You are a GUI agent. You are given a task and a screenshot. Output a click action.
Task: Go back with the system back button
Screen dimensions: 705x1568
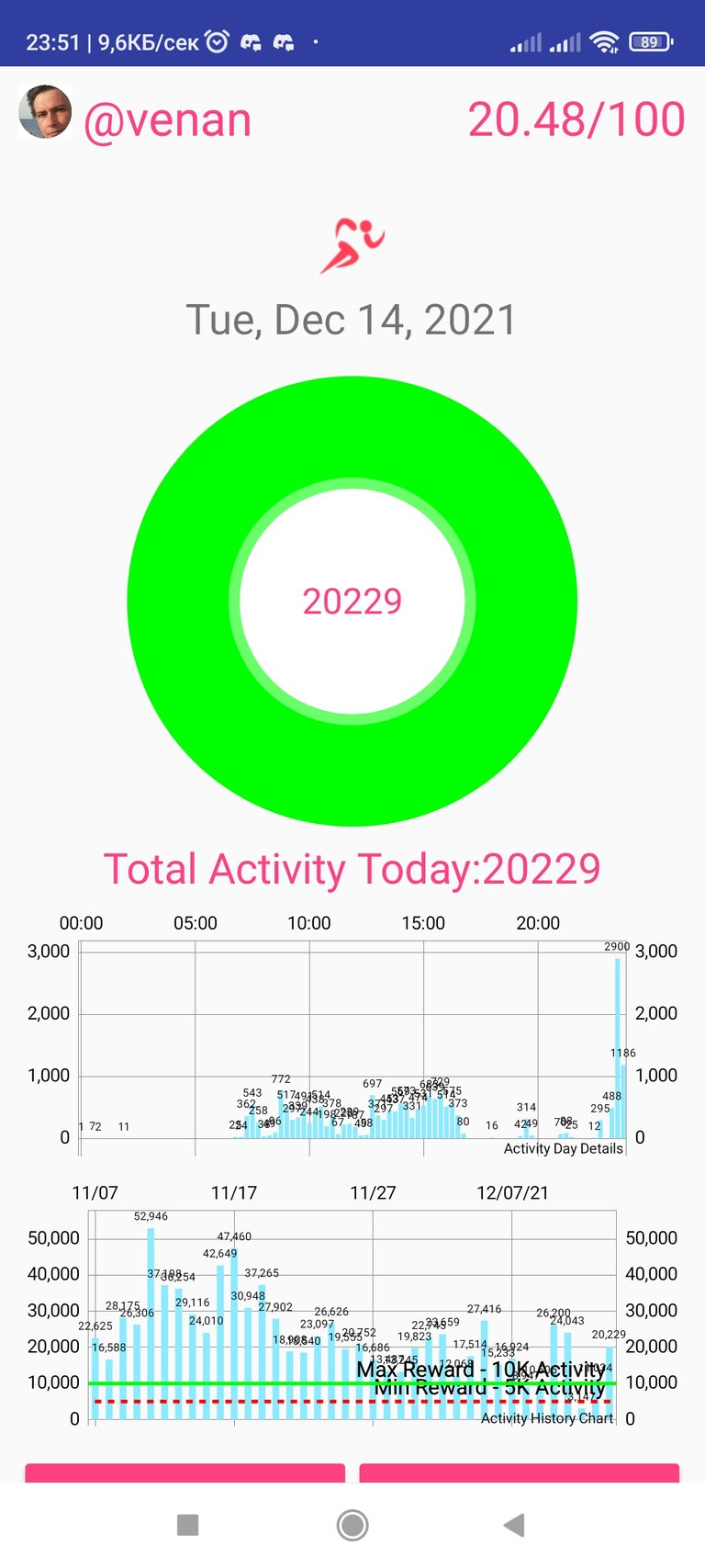tap(514, 1526)
